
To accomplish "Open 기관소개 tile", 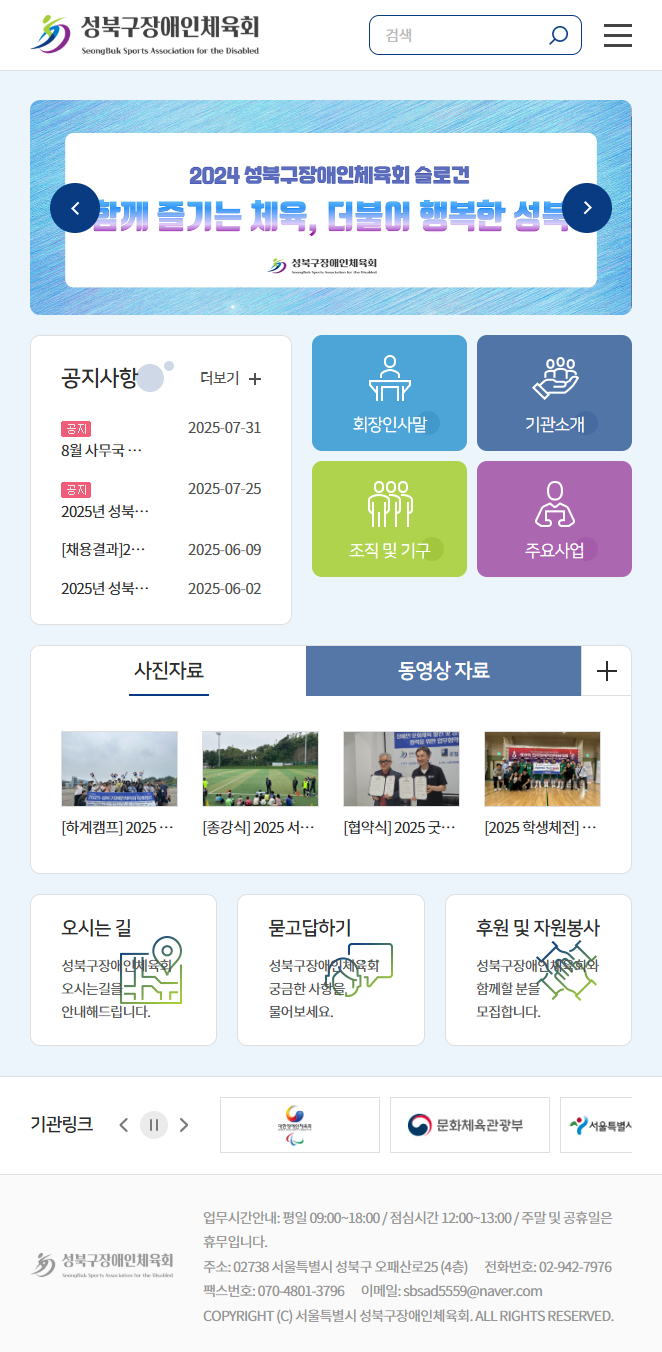I will 554,393.
